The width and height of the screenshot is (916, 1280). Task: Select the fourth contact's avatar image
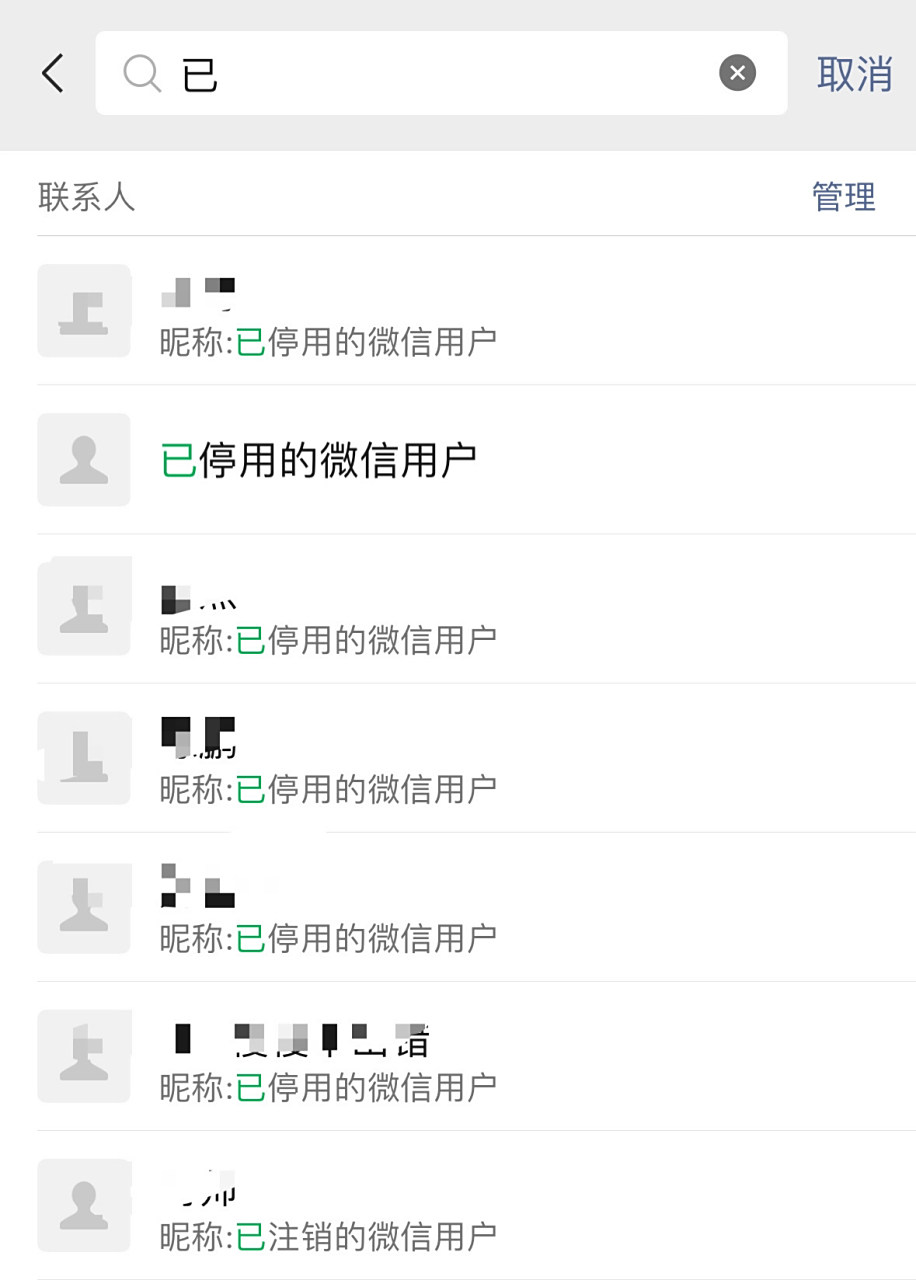pyautogui.click(x=83, y=757)
